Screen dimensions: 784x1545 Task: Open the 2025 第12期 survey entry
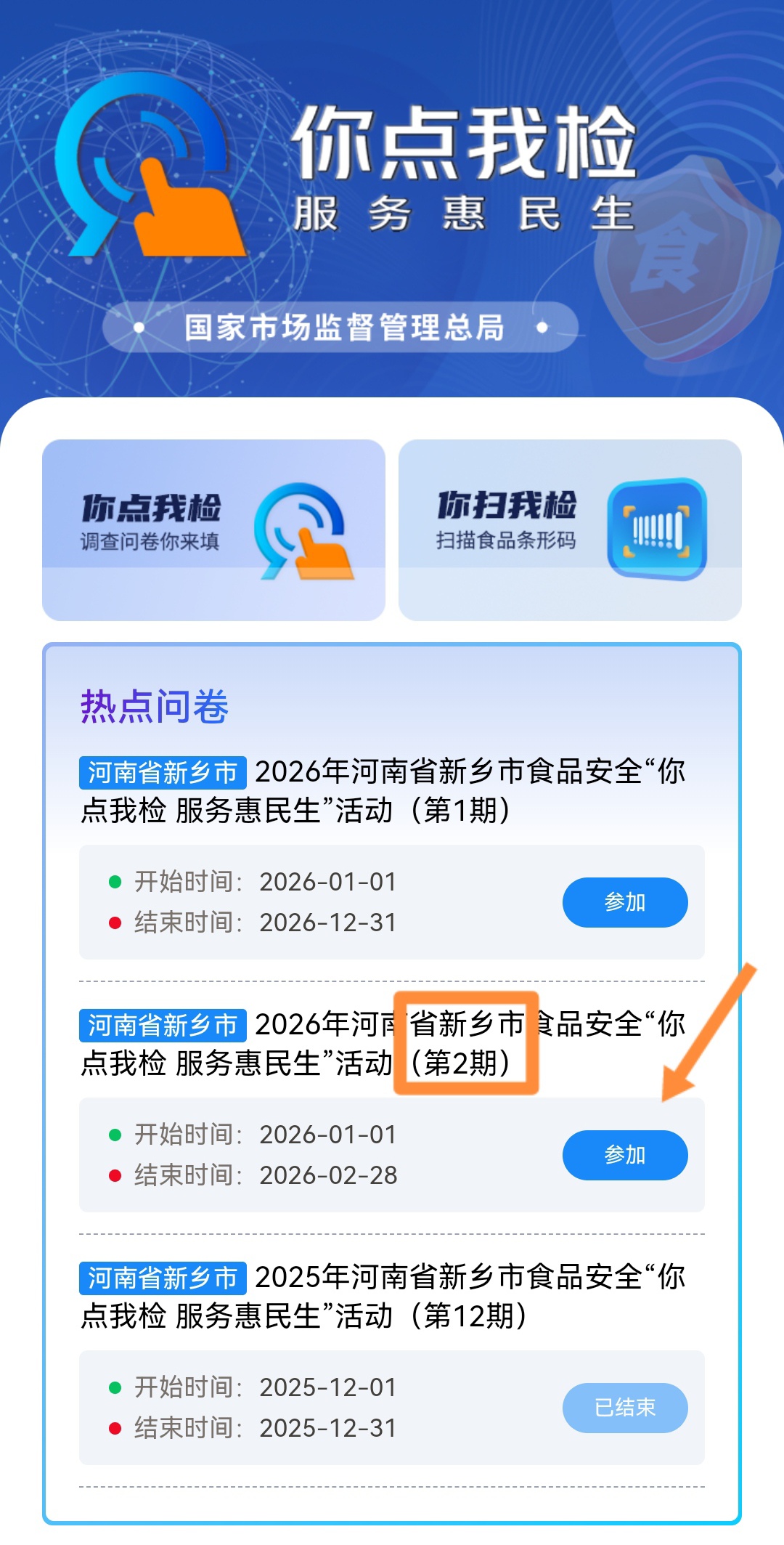tap(383, 1297)
